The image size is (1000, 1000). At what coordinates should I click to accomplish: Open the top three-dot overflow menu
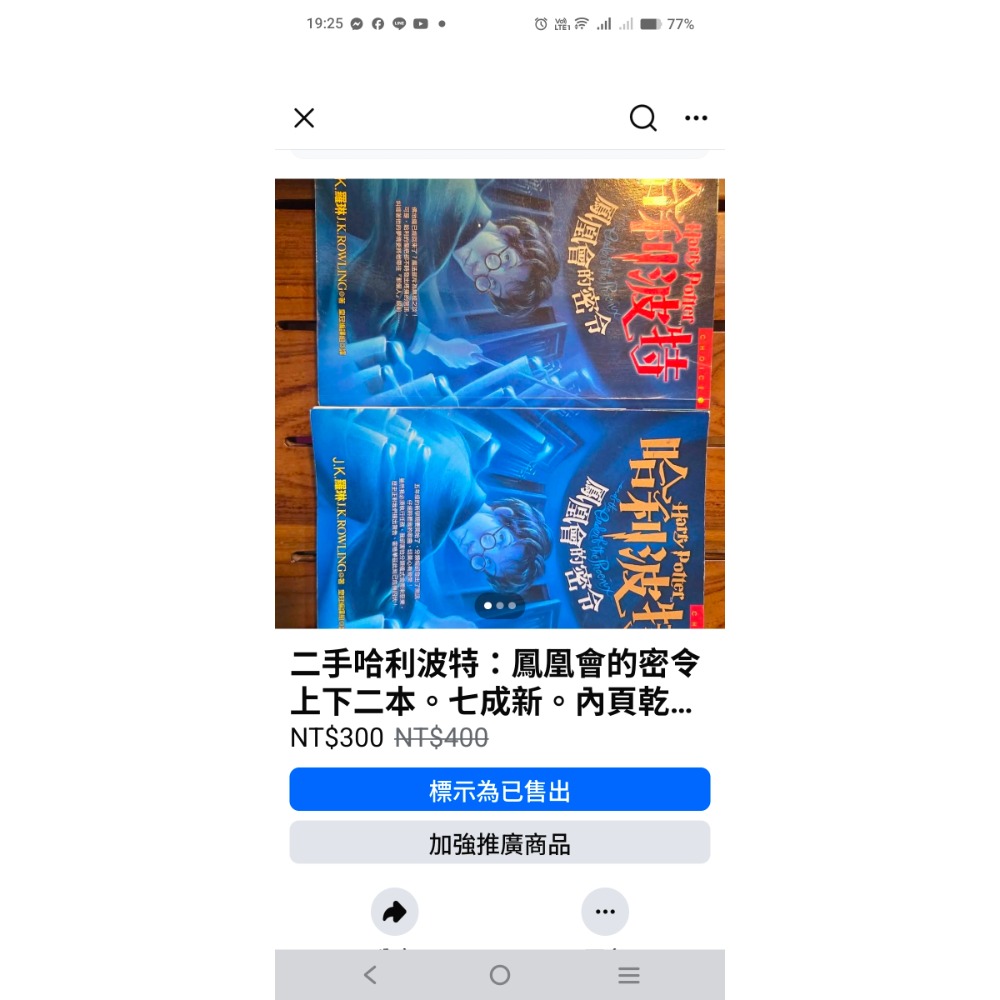click(696, 118)
